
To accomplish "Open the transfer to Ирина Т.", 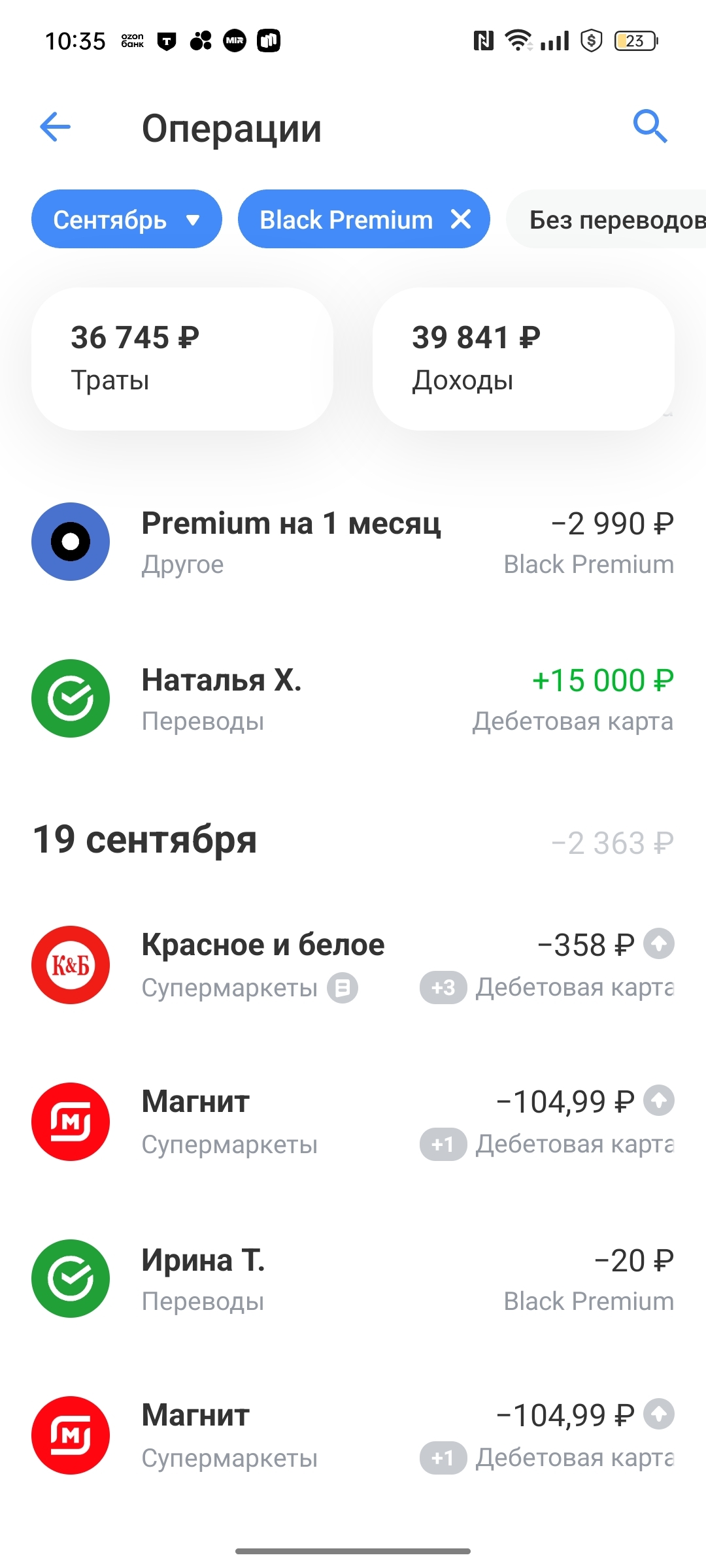I will point(353,1279).
